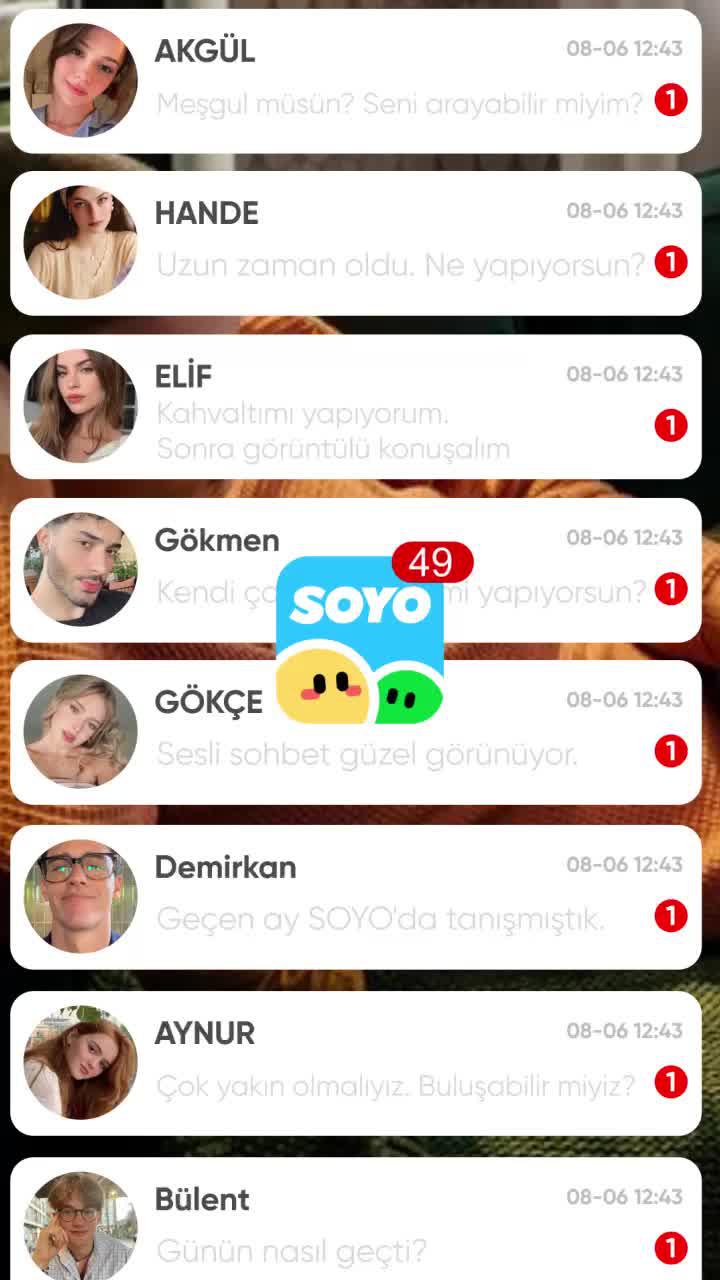Open HANDE's profile picture
Viewport: 720px width, 1280px height.
click(x=80, y=242)
